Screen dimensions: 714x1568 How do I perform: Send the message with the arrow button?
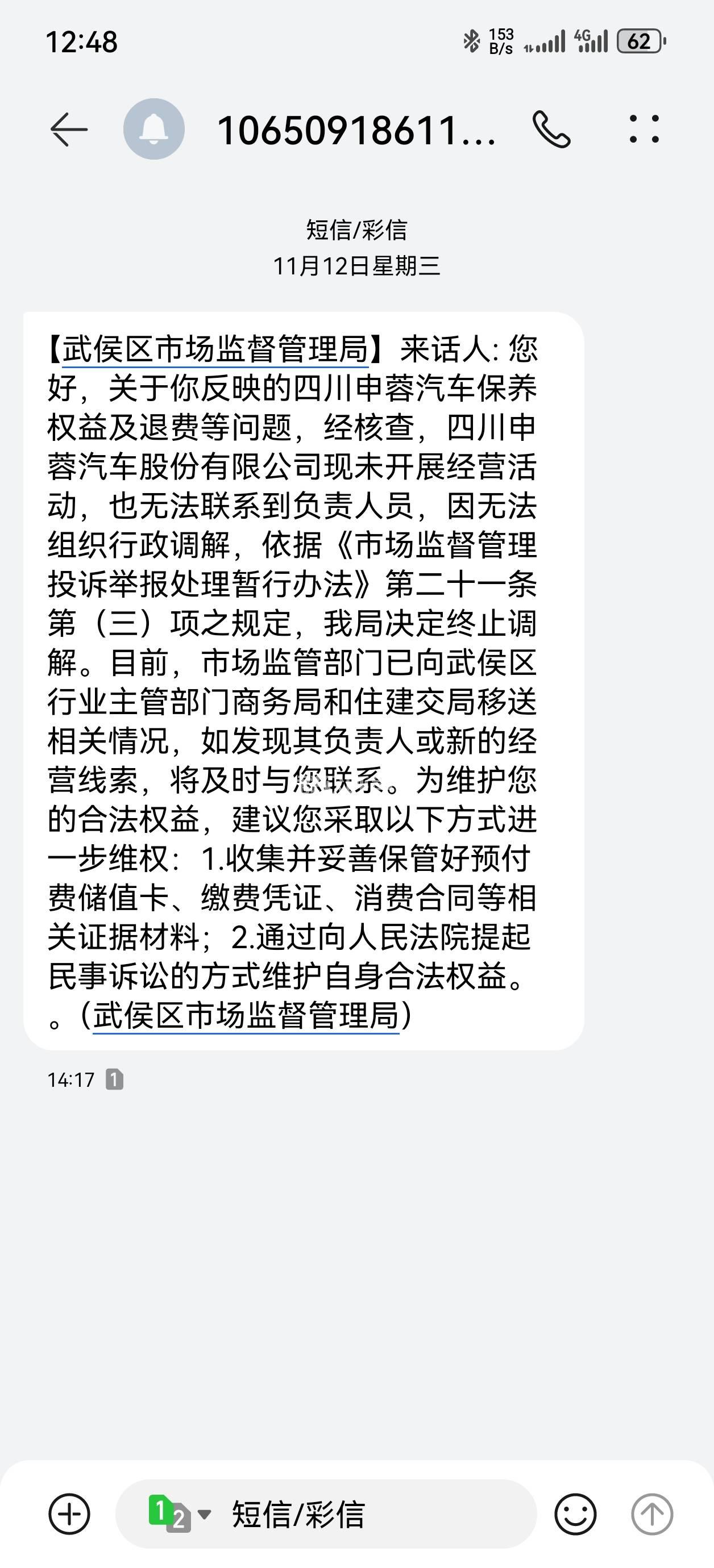651,1514
